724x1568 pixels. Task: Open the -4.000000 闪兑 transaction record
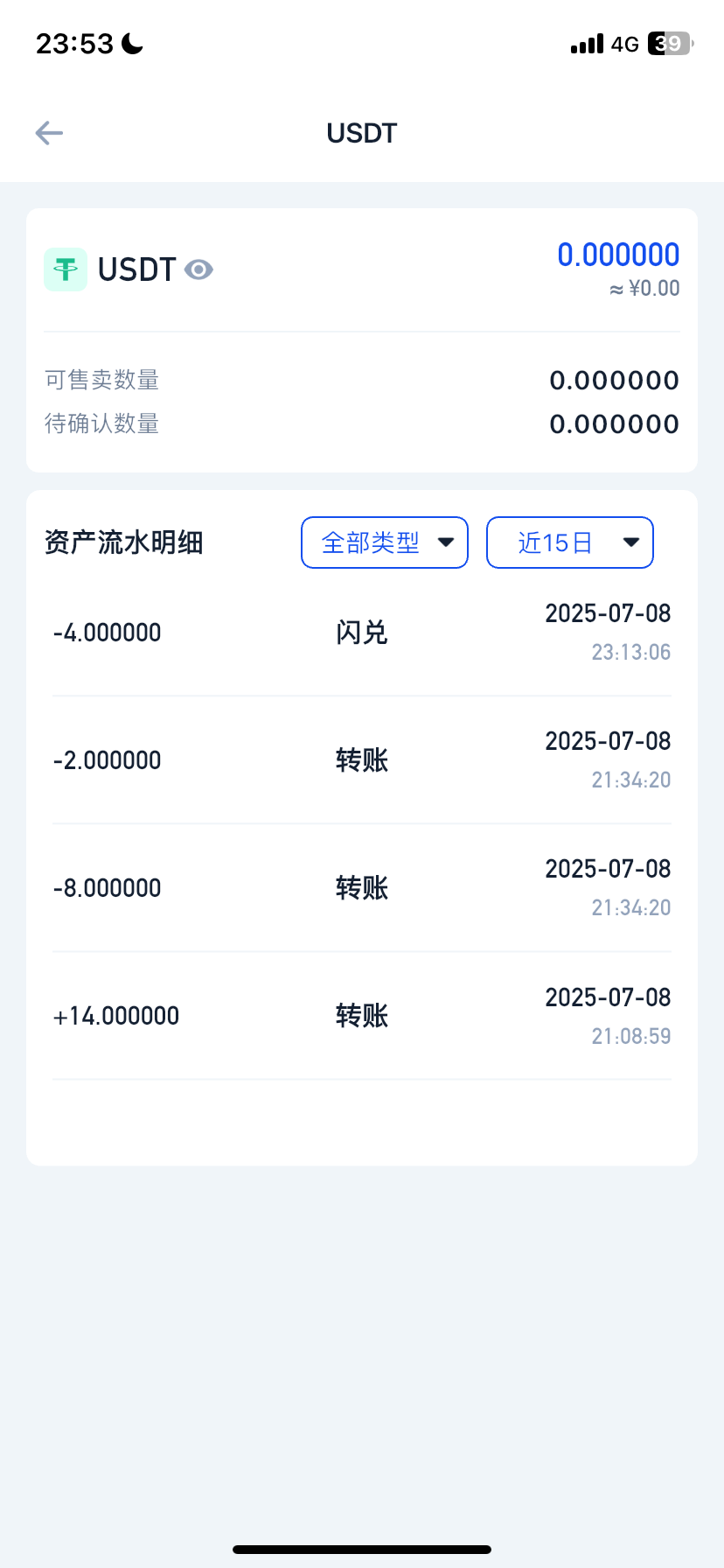[362, 633]
